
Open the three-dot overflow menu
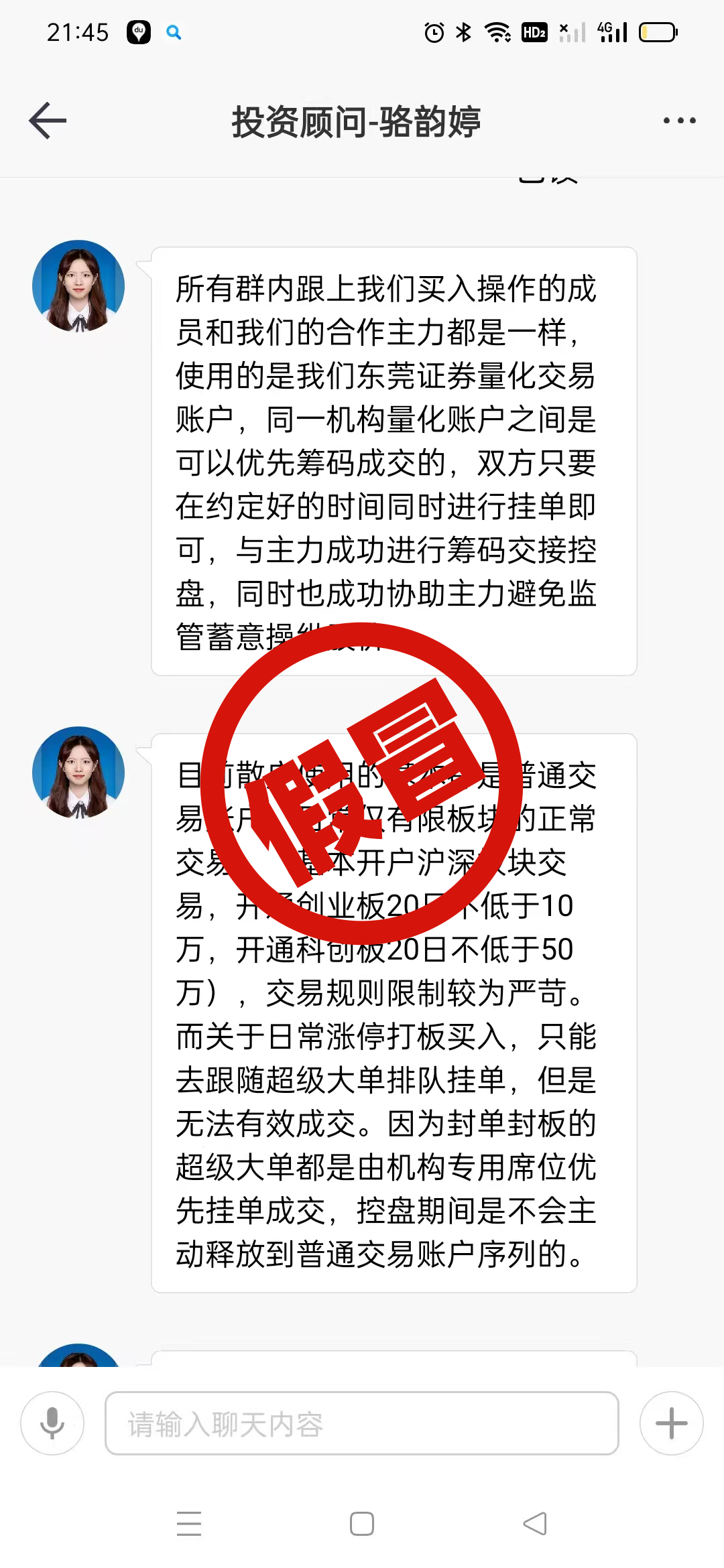[x=679, y=121]
